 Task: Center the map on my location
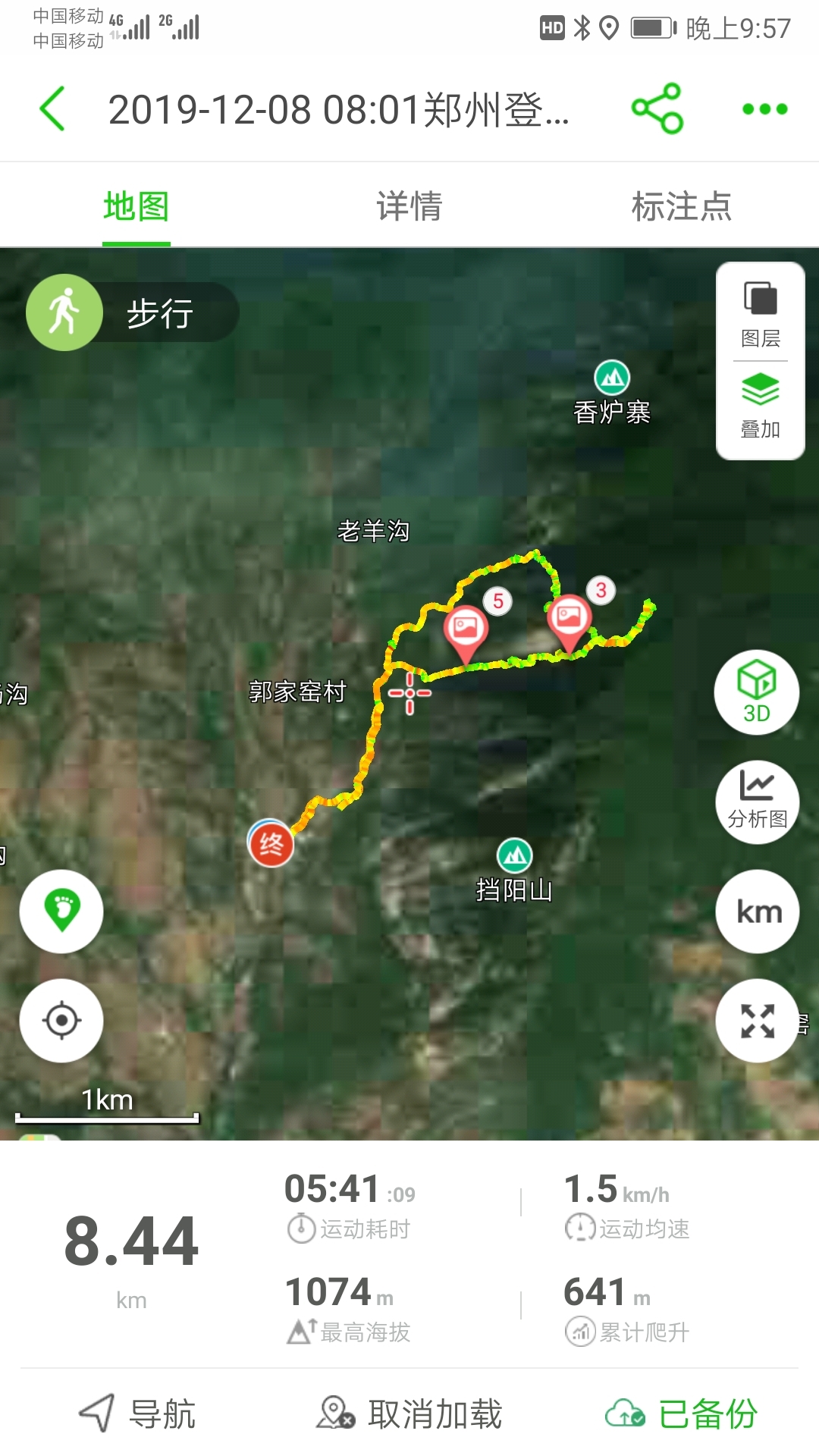61,1020
